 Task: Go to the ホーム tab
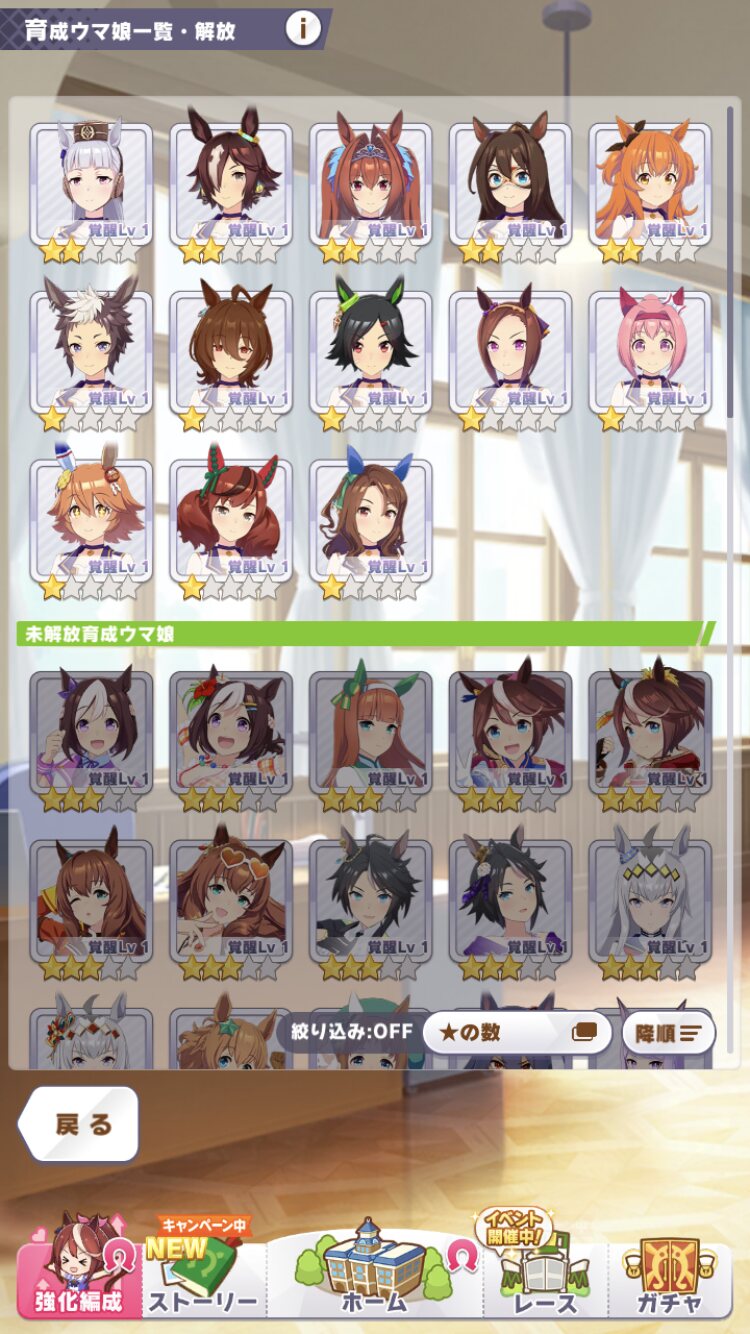(x=374, y=1272)
